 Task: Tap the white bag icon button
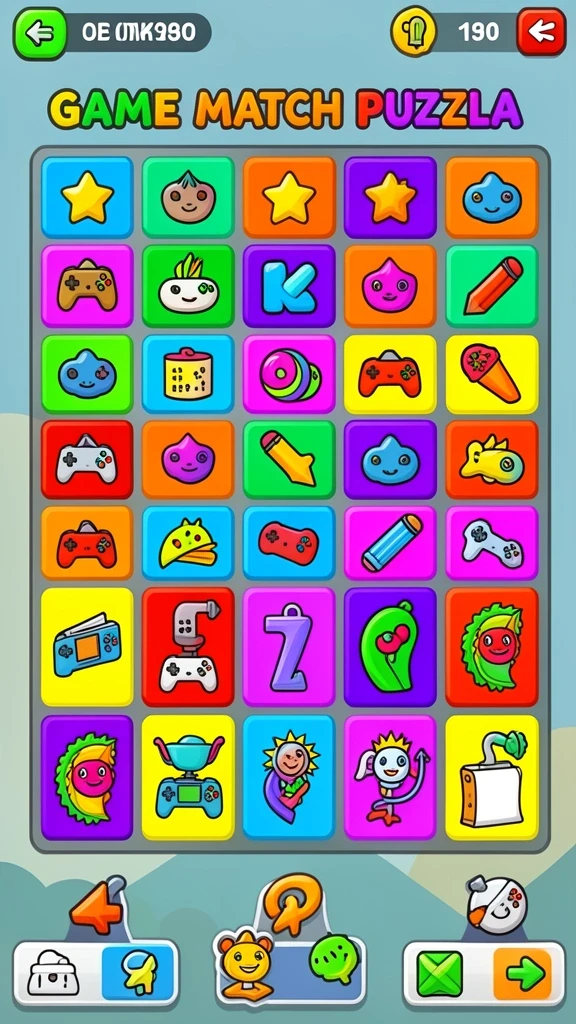click(x=54, y=973)
